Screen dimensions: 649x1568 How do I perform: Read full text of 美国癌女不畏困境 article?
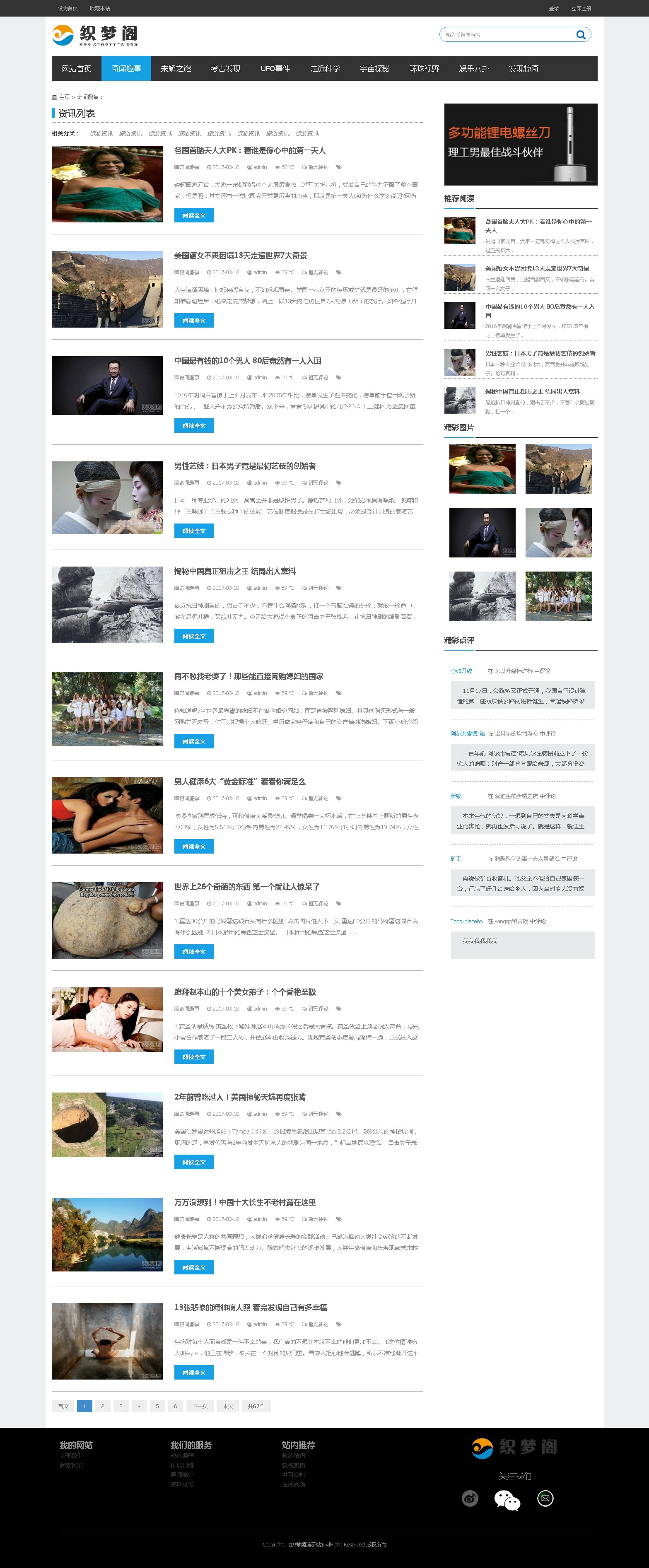point(193,321)
